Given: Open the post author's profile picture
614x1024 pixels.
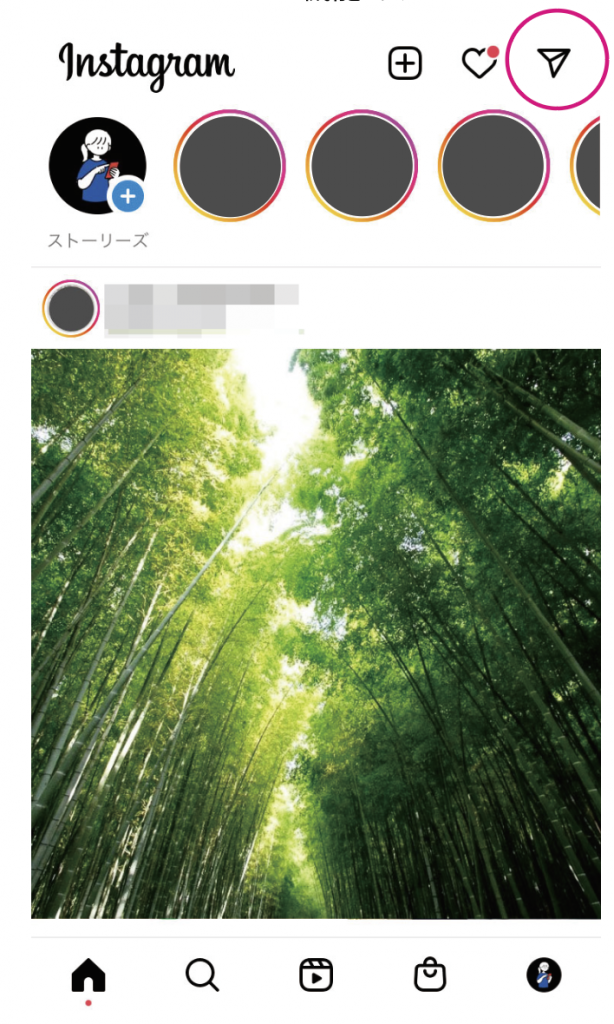Looking at the screenshot, I should point(71,309).
